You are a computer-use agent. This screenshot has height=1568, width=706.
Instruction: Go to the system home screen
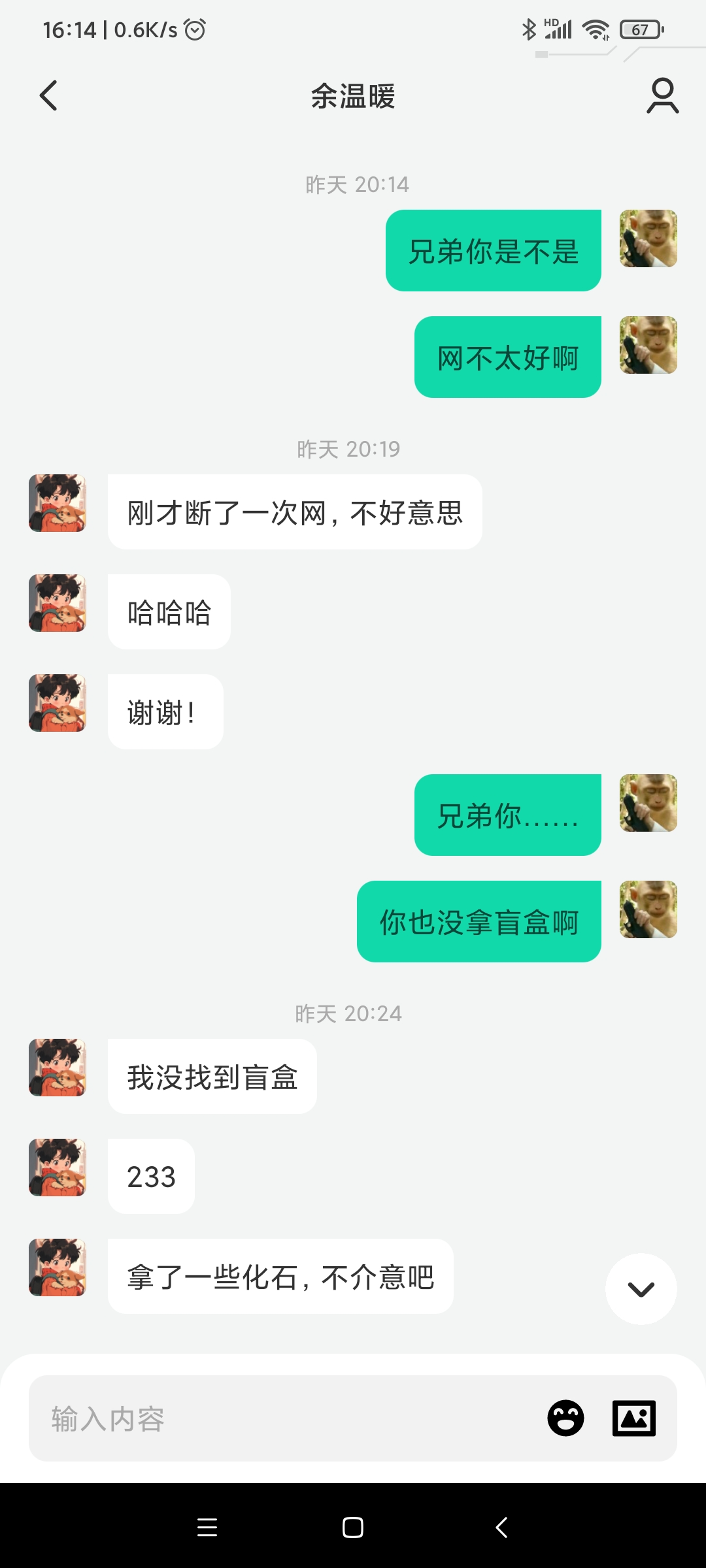point(353,1527)
